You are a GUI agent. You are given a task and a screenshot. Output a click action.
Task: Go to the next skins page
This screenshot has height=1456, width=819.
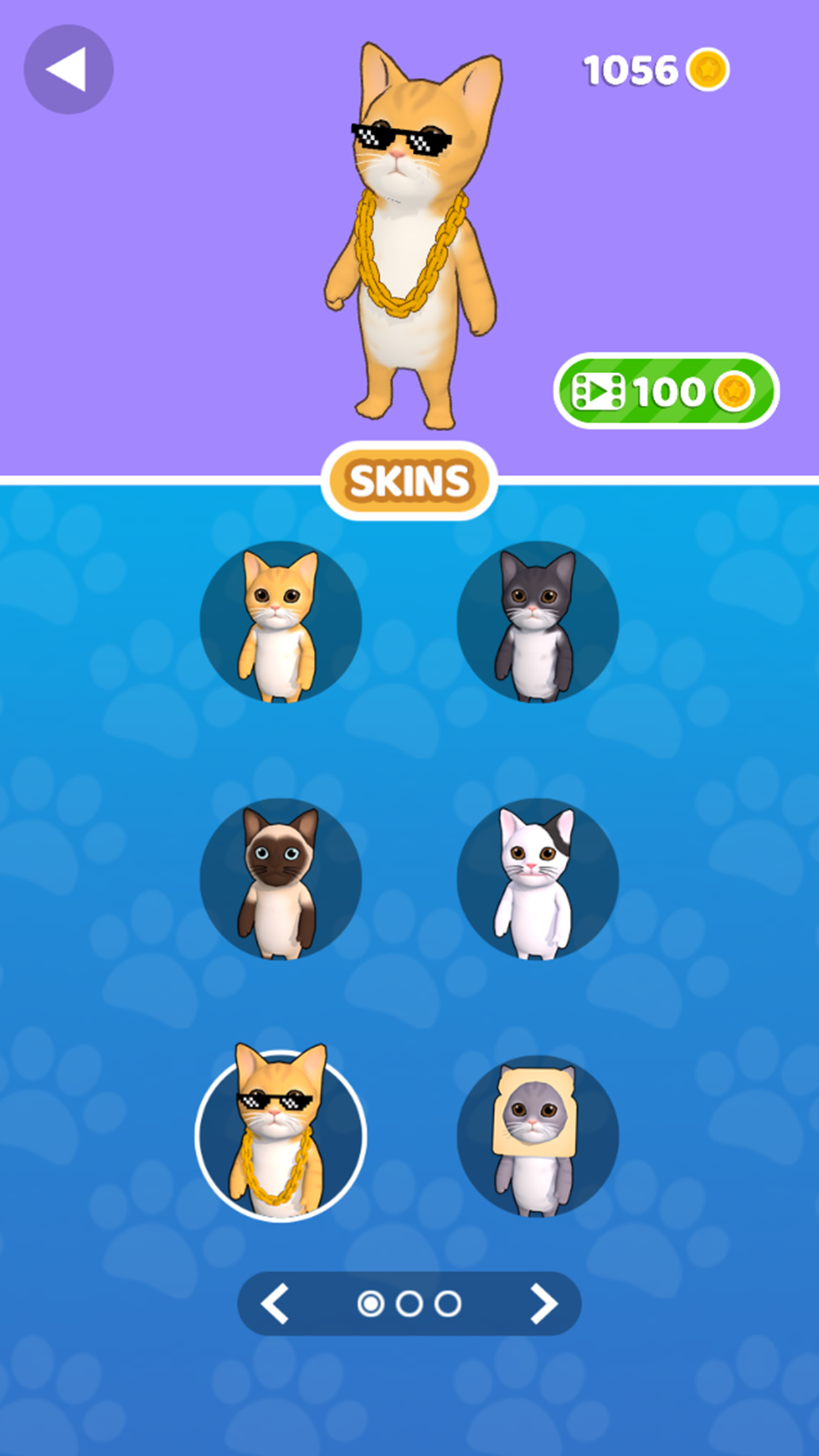pos(544,1304)
